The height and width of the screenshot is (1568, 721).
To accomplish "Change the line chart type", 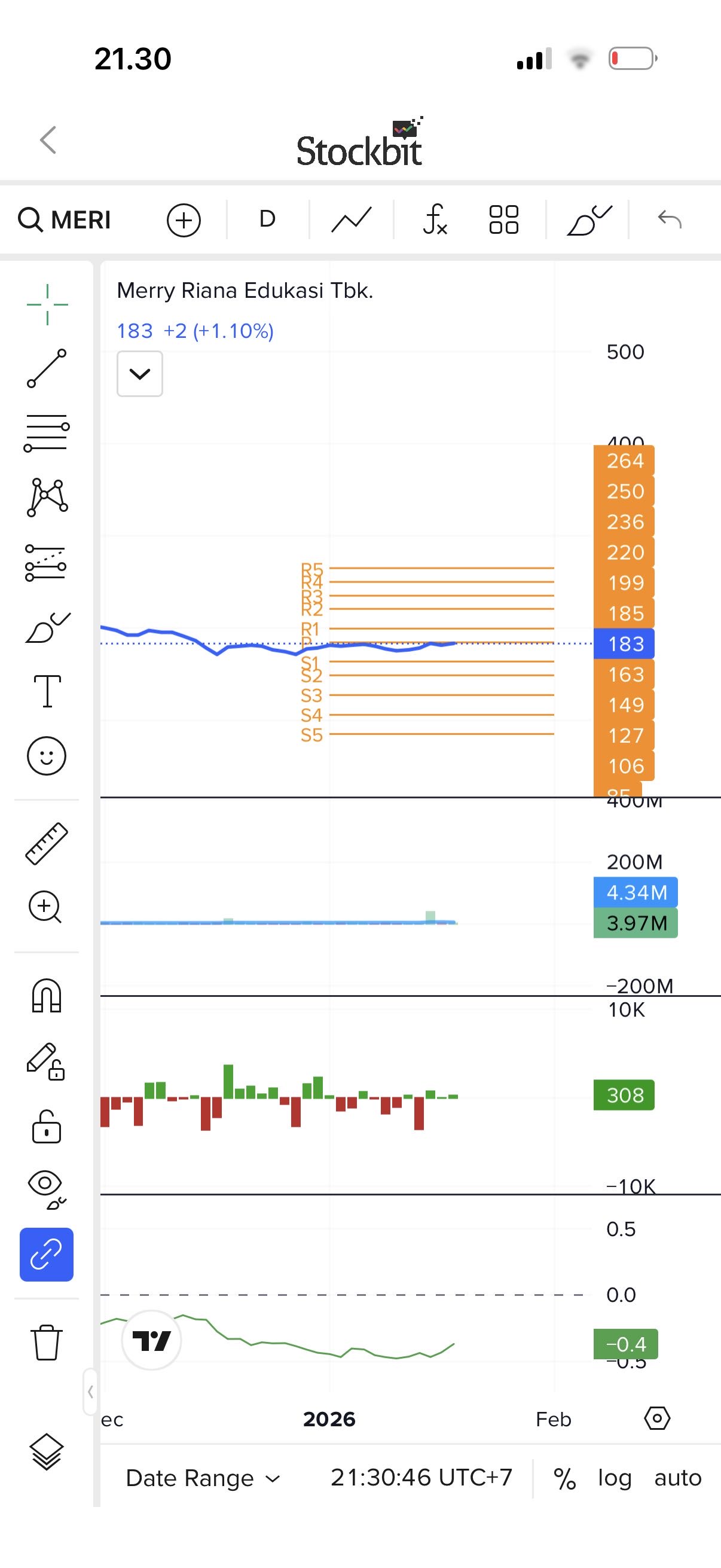I will 351,219.
